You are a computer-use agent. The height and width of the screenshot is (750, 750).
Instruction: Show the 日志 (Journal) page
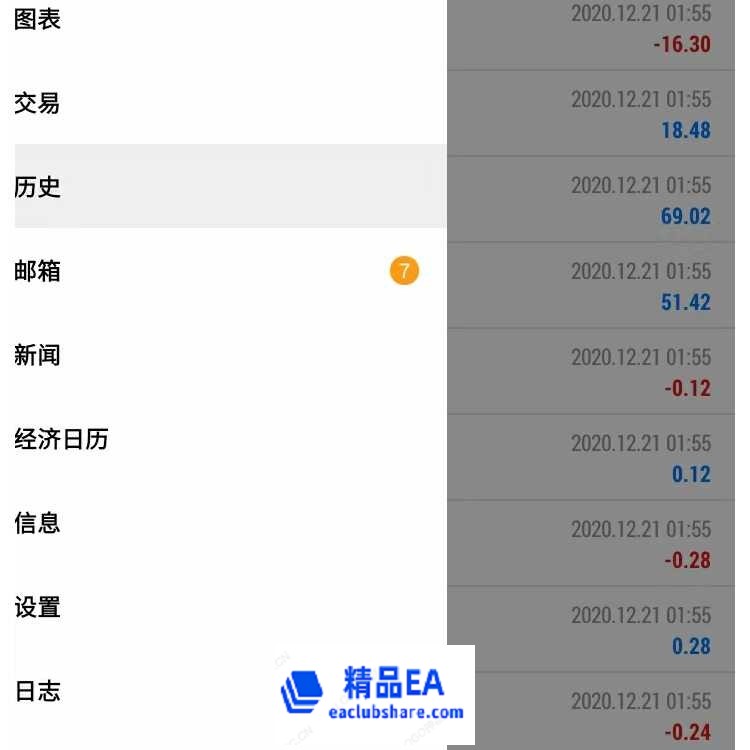(38, 691)
